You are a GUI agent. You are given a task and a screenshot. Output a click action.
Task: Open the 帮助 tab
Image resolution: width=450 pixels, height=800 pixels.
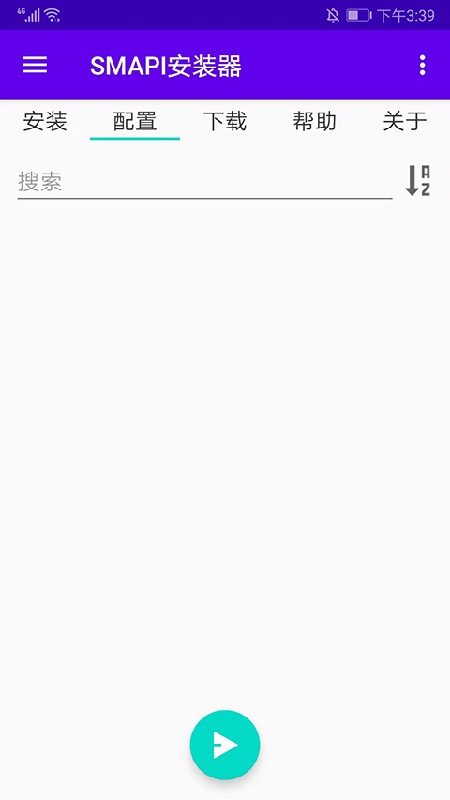tap(314, 122)
